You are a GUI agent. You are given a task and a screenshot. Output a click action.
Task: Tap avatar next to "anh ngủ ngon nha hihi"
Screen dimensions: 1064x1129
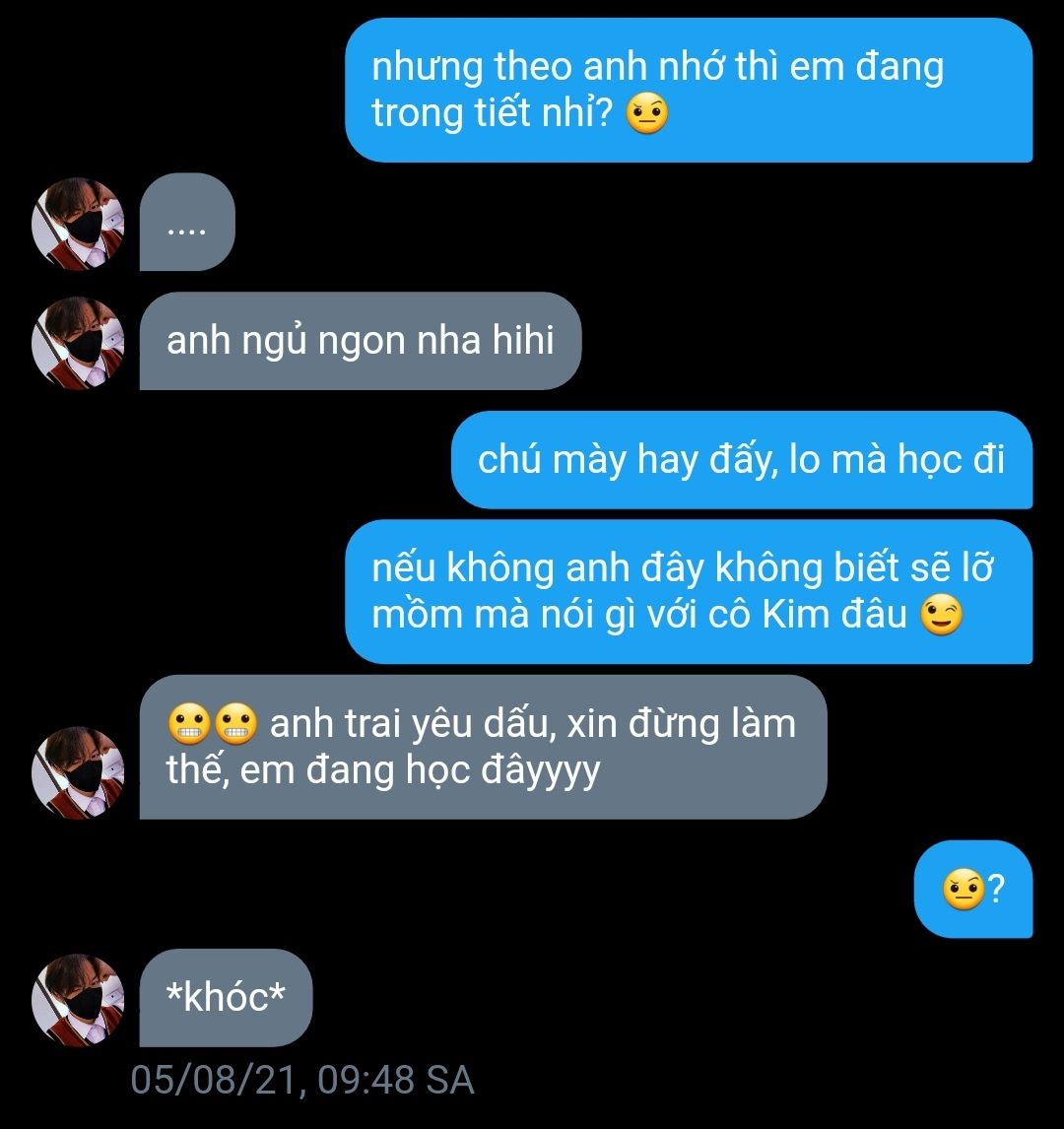coord(79,342)
